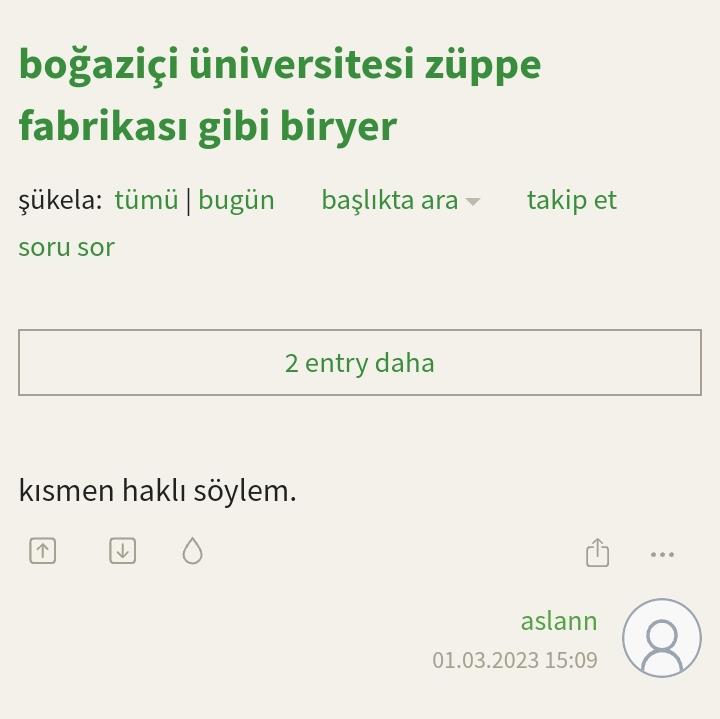720x719 pixels.
Task: Follow this topic with takip et
Action: pyautogui.click(x=571, y=200)
